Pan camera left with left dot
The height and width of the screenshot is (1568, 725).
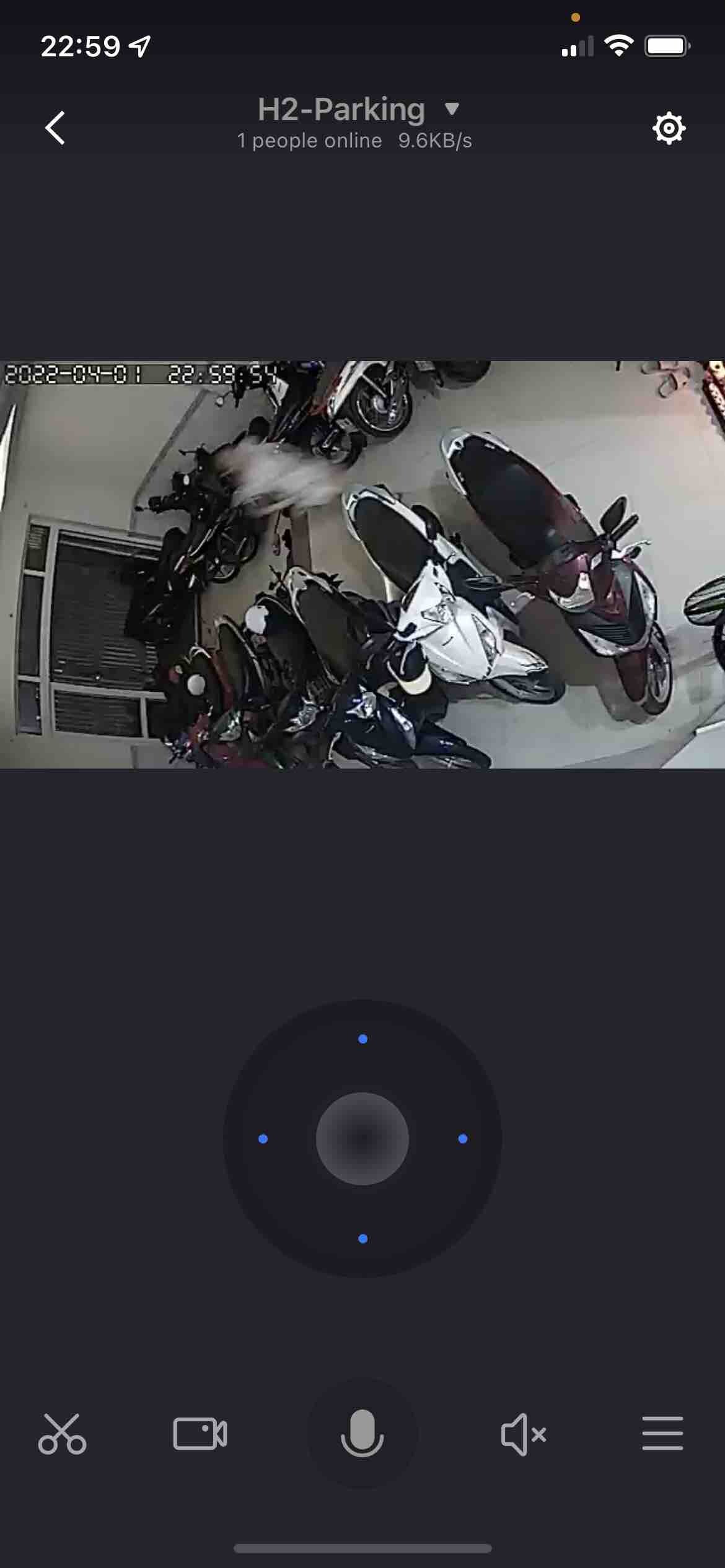[263, 1139]
